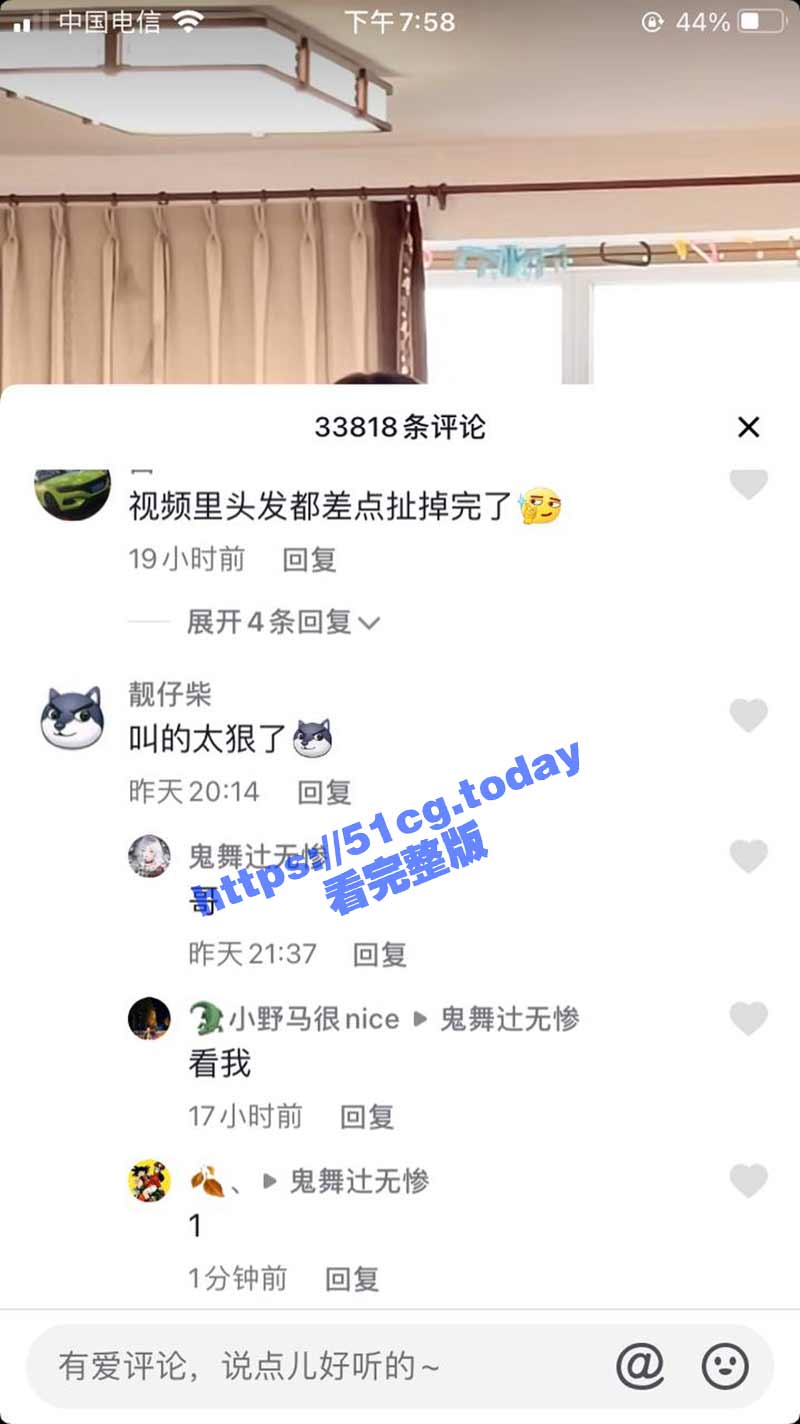Like 小野马很nice's reply
800x1424 pixels.
pos(748,1019)
